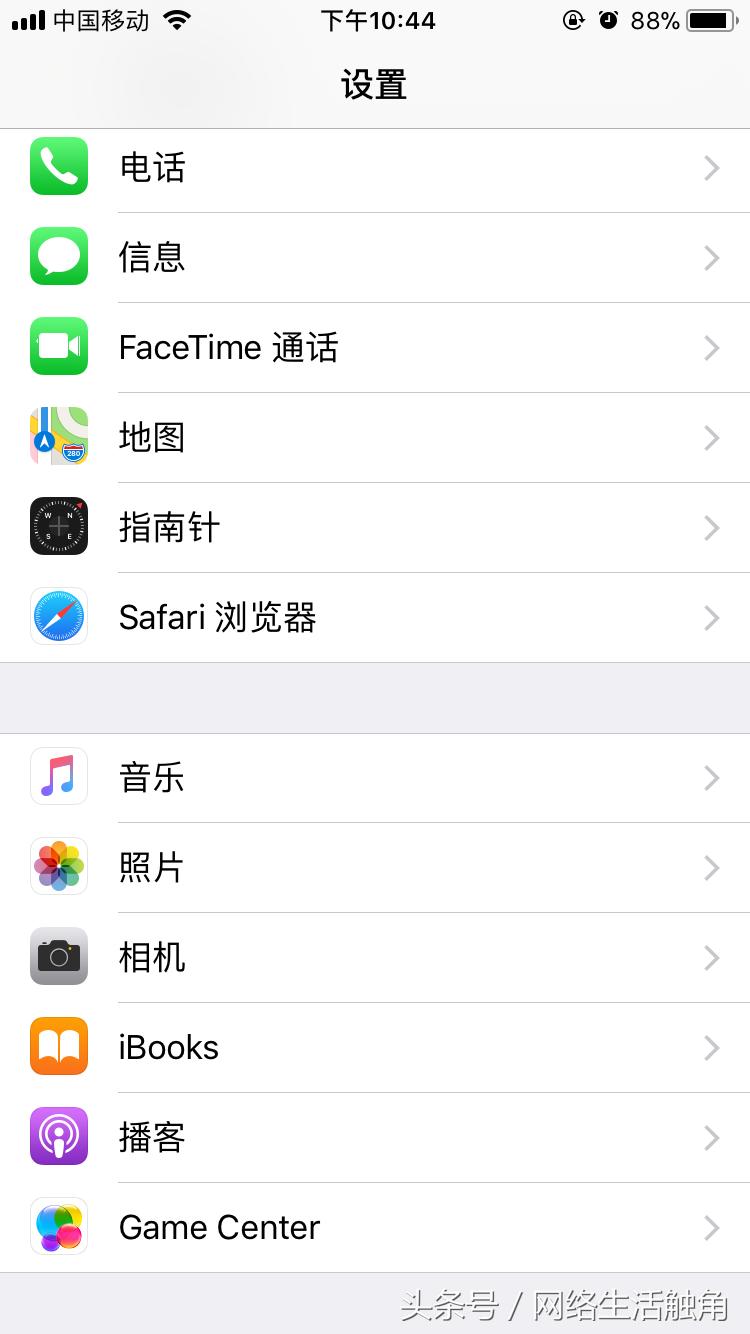
Task: Tap the purple 播客 (Podcasts) icon
Action: (x=58, y=1137)
